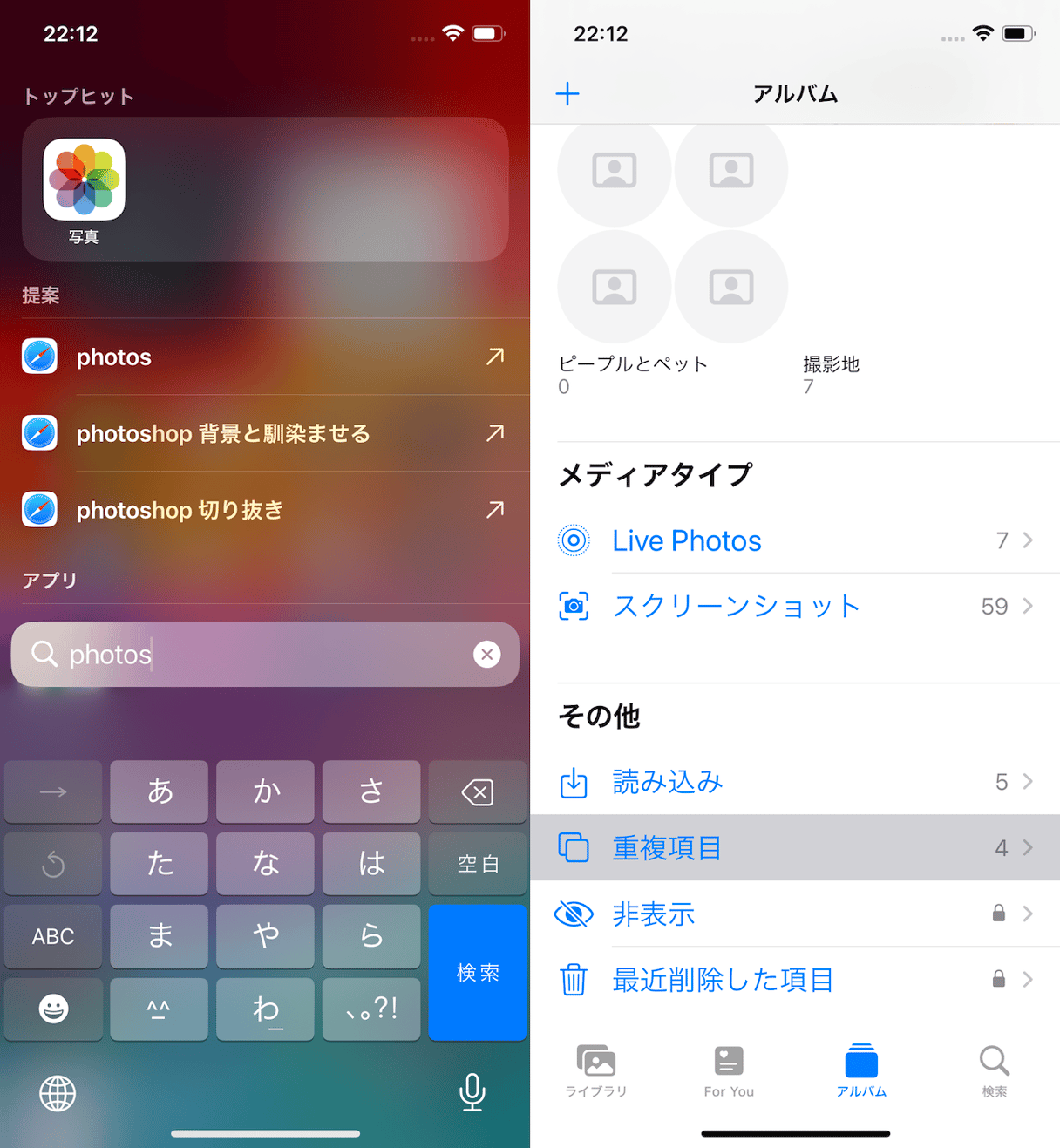Switch to the For You tab

pos(729,1070)
